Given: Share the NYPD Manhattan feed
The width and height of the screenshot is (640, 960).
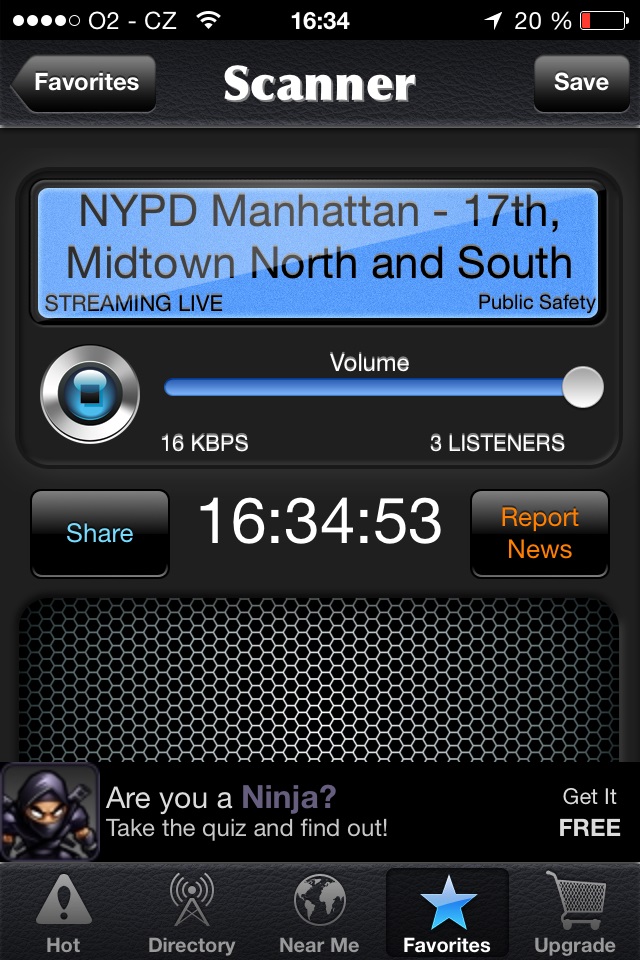Looking at the screenshot, I should tap(100, 534).
